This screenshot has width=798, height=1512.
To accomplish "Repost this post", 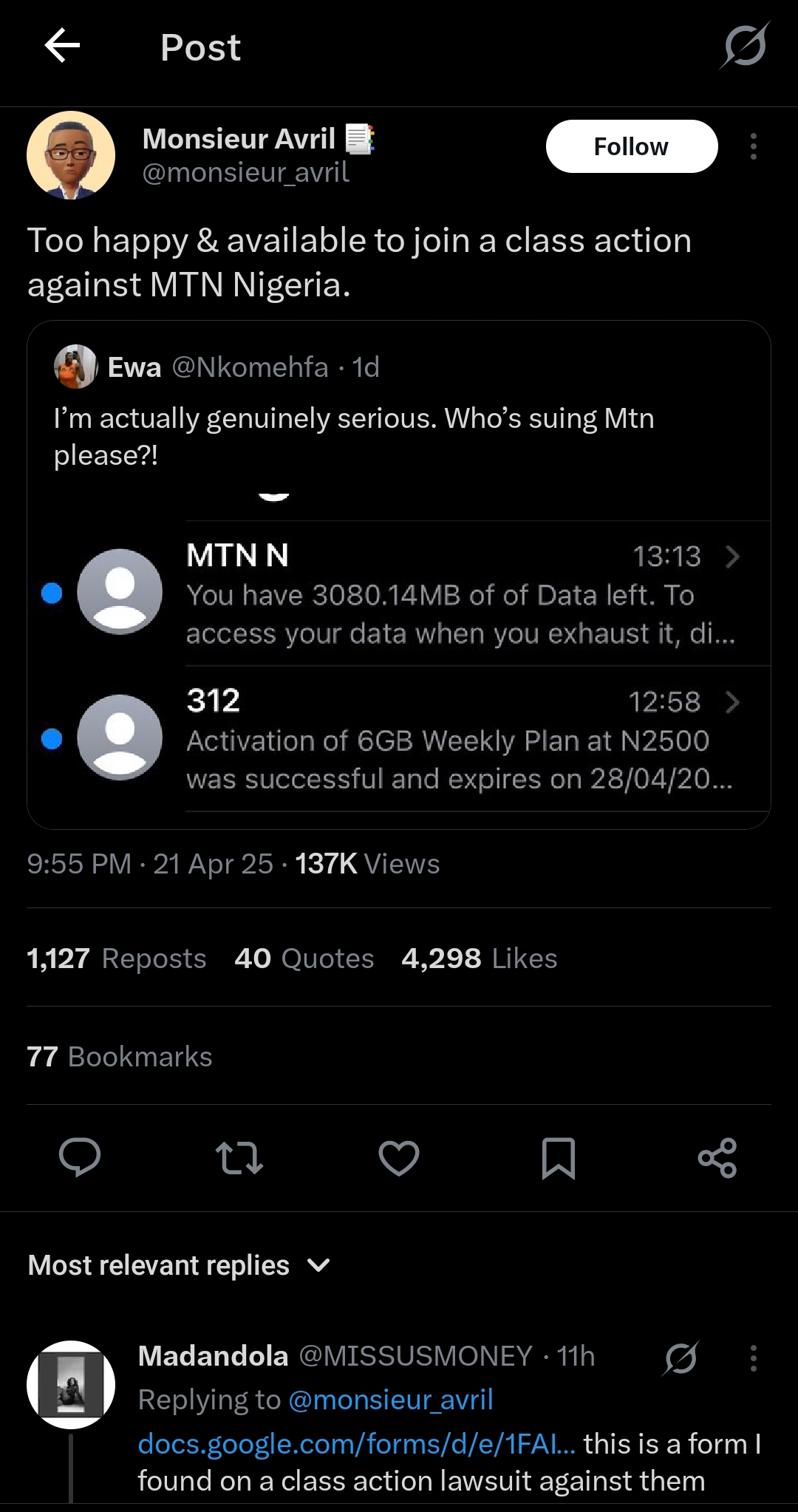I will [239, 1157].
